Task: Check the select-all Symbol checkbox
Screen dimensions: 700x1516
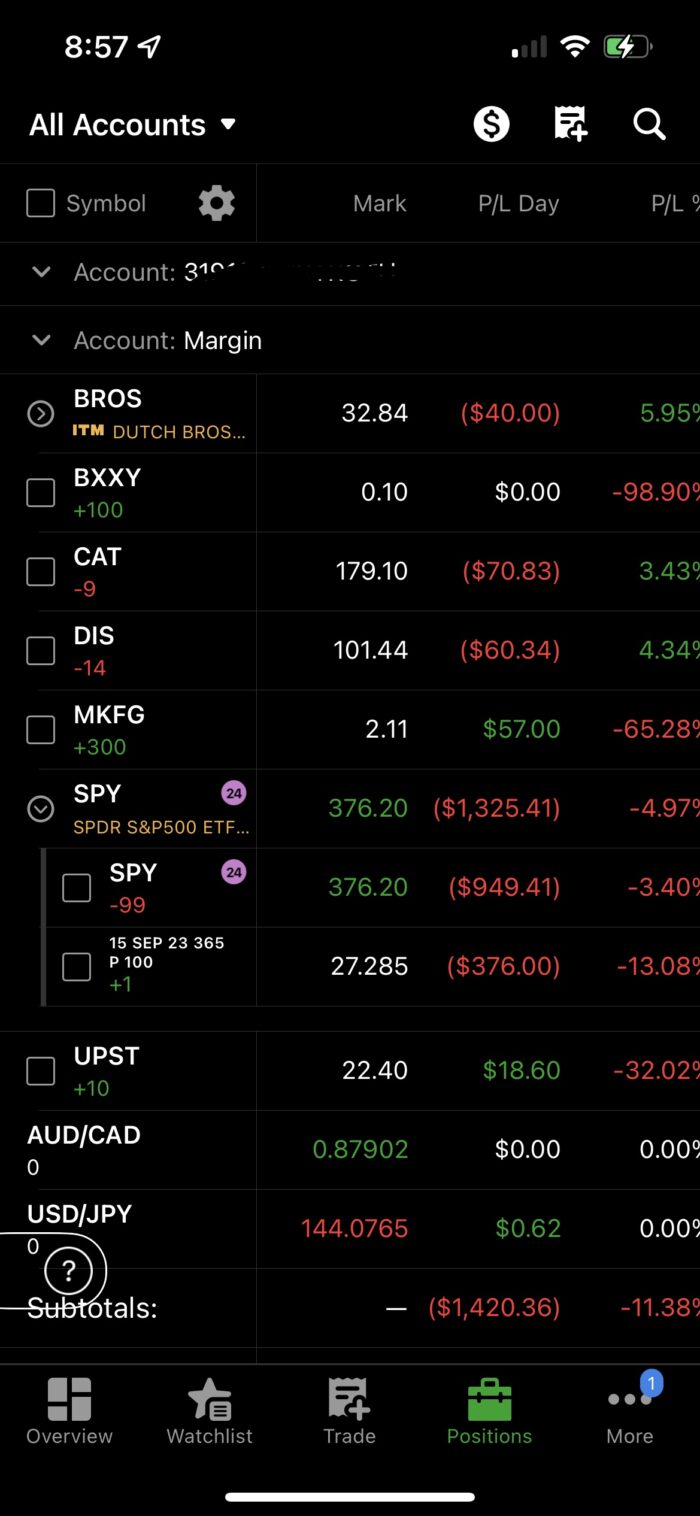Action: pos(40,203)
